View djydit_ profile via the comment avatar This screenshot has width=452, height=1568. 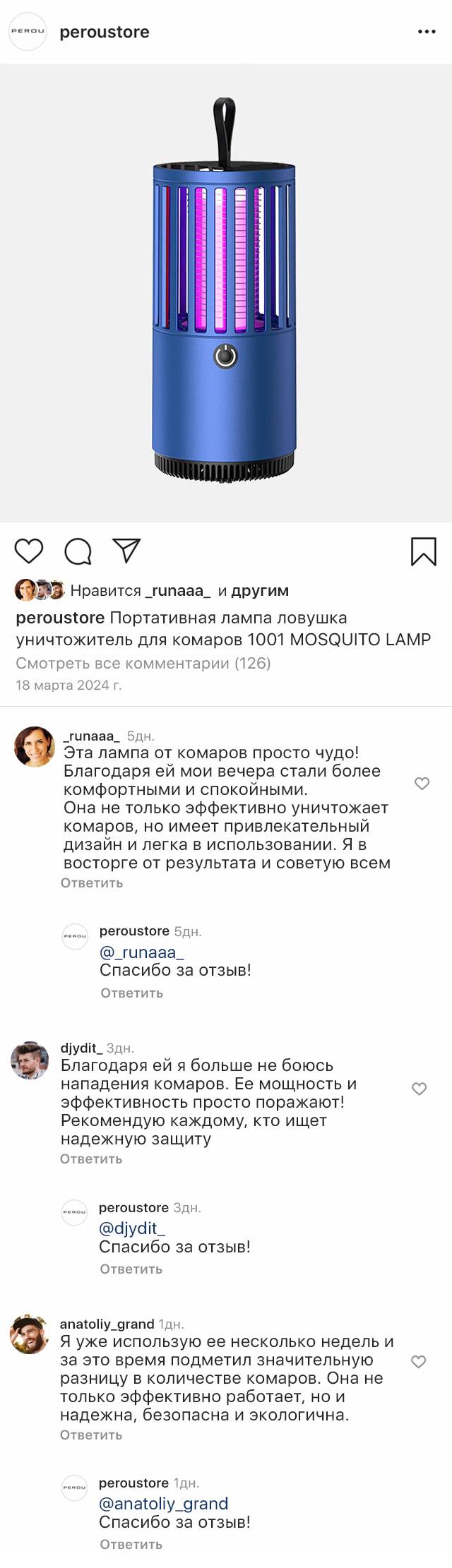click(30, 1060)
